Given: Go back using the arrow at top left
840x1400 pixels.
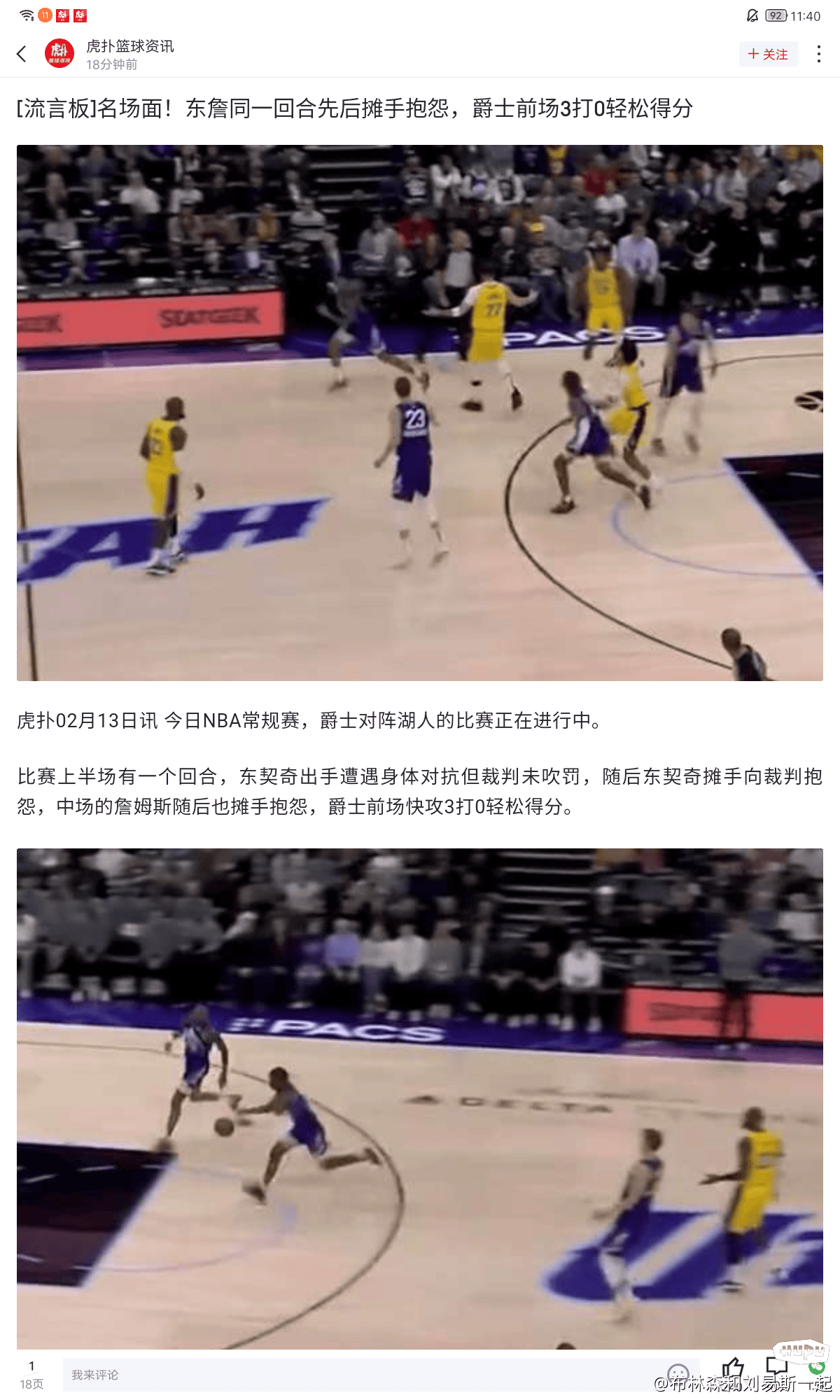Looking at the screenshot, I should [22, 54].
